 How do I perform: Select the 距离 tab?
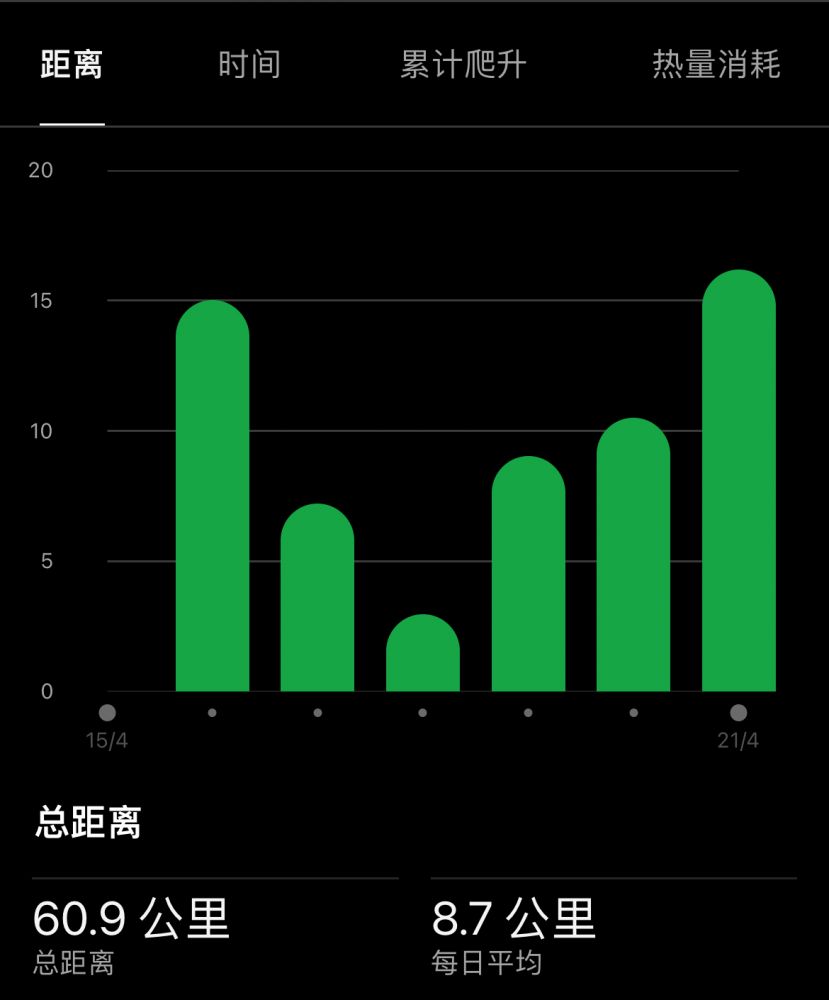pyautogui.click(x=72, y=65)
